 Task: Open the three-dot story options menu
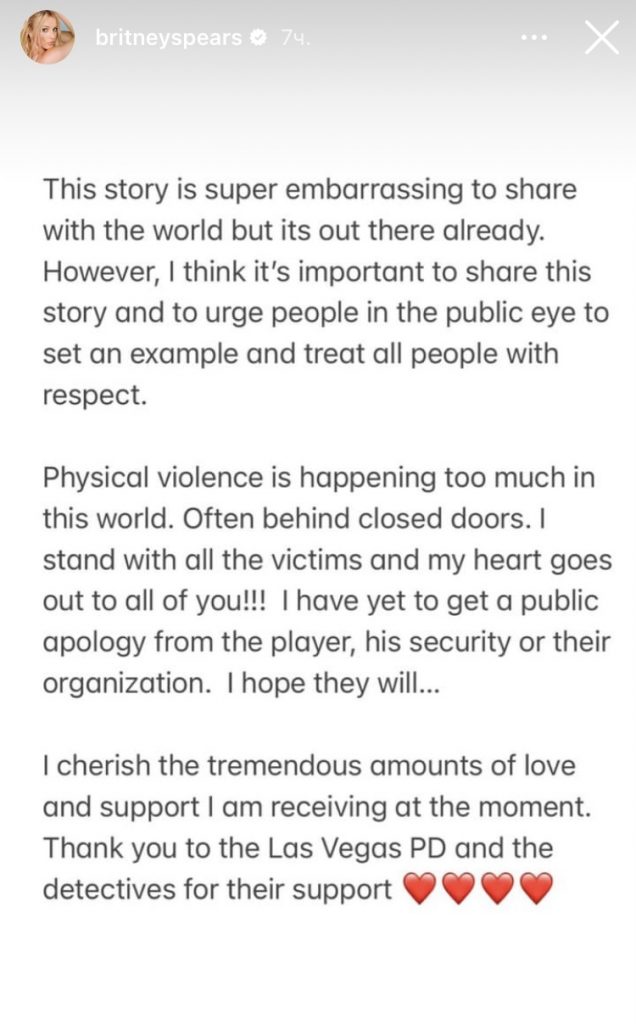534,39
